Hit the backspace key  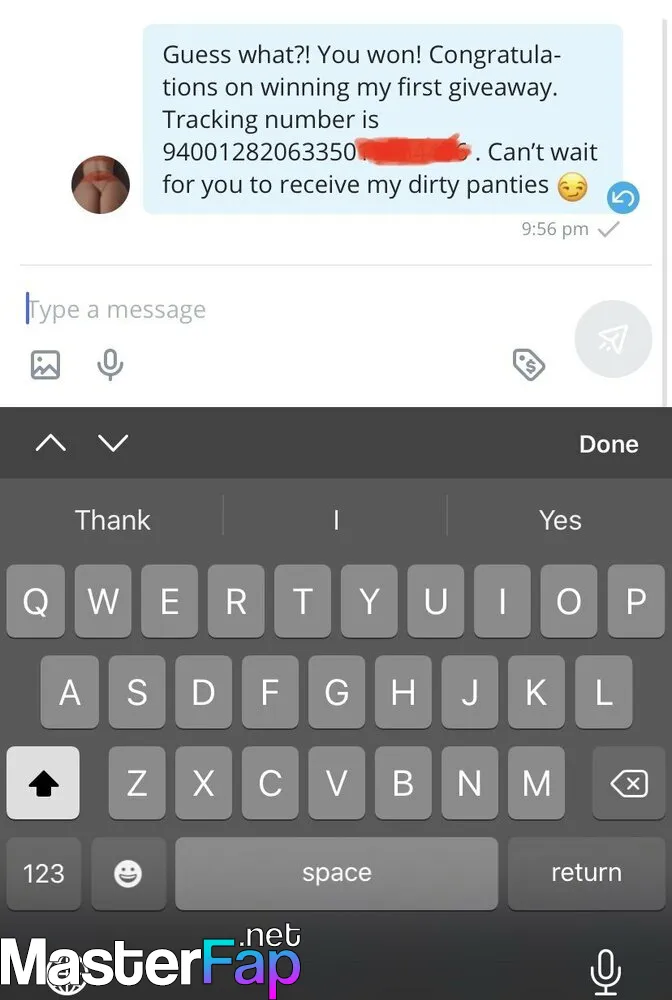(628, 784)
